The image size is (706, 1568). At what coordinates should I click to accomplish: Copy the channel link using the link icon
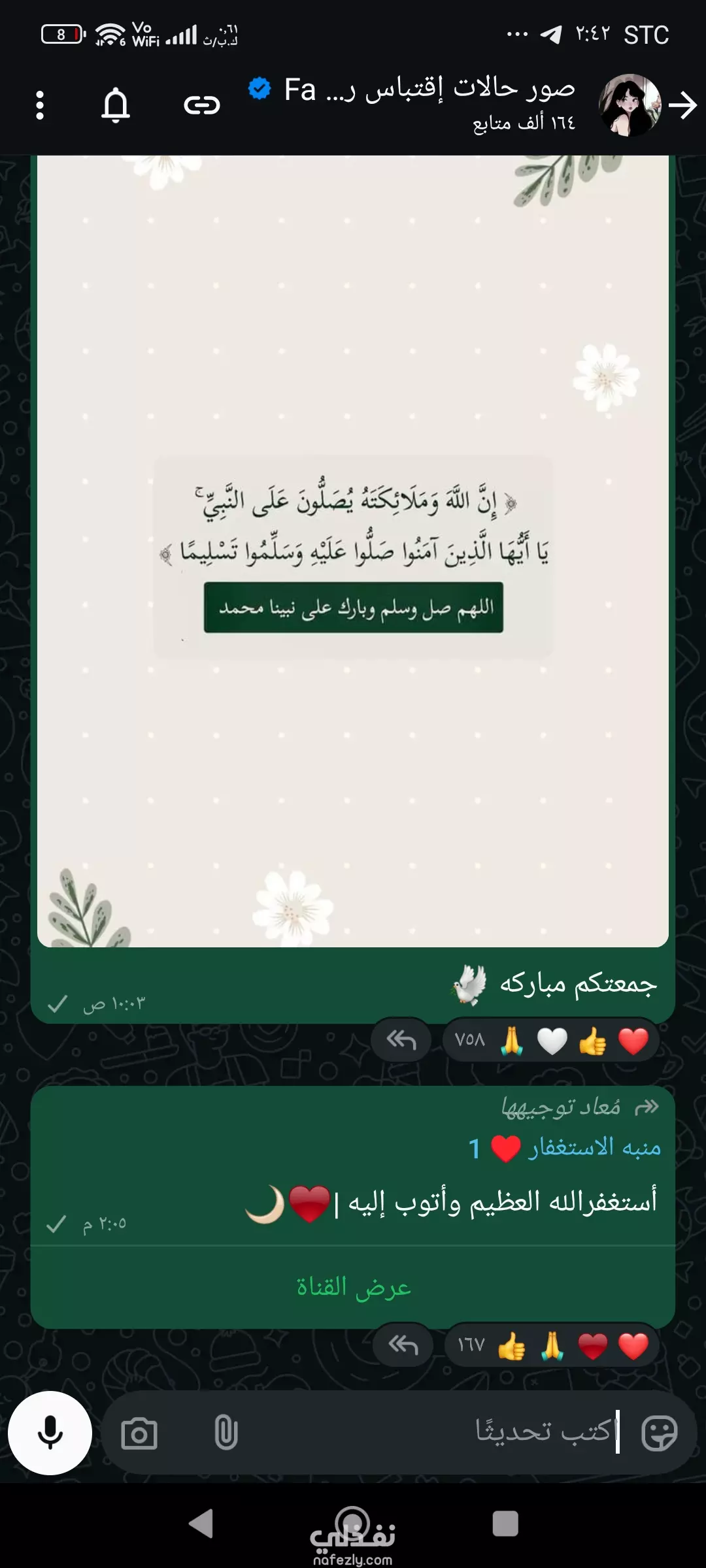202,105
